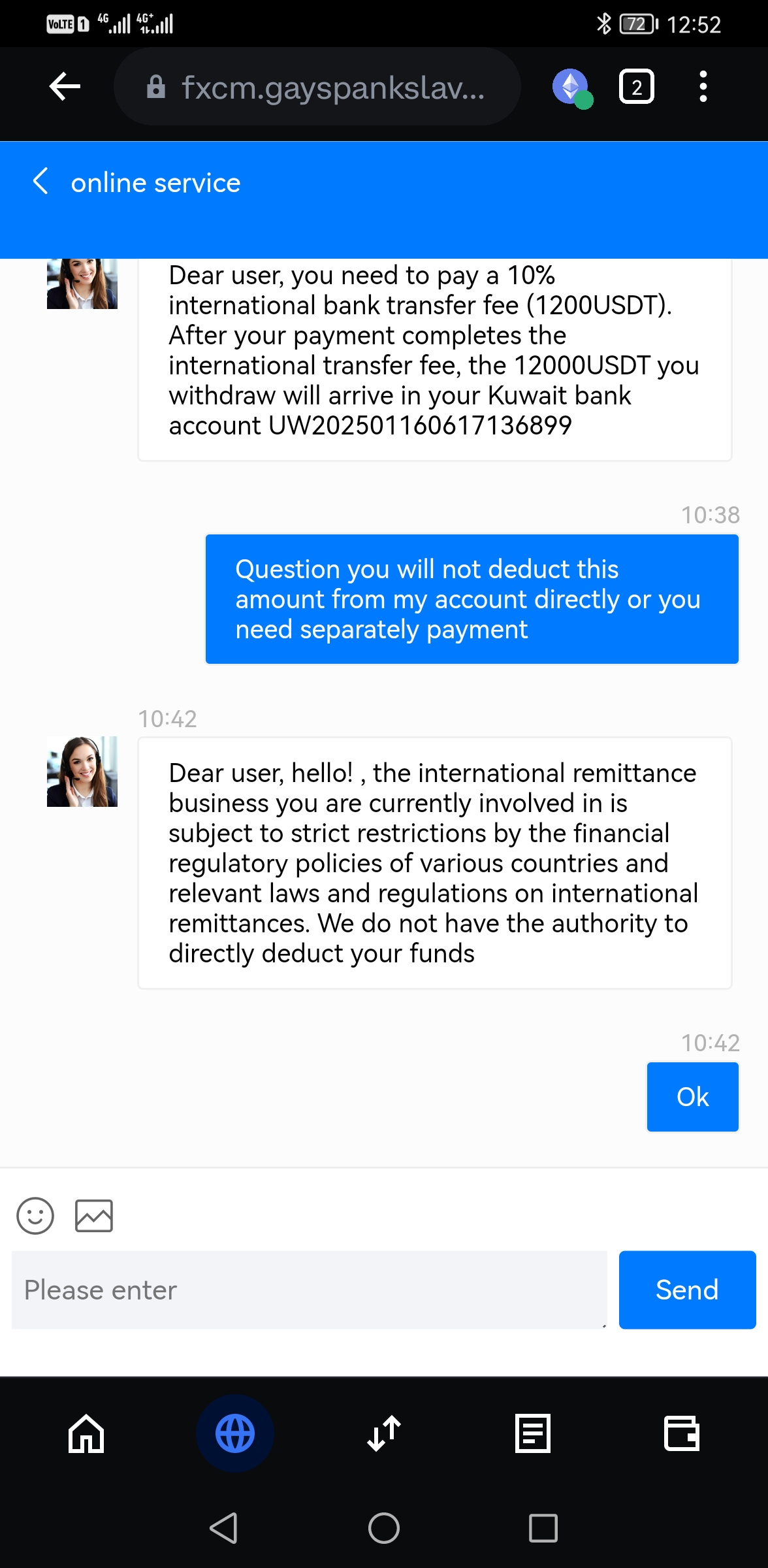Image resolution: width=768 pixels, height=1568 pixels.
Task: Open the emoji picker
Action: click(35, 1216)
